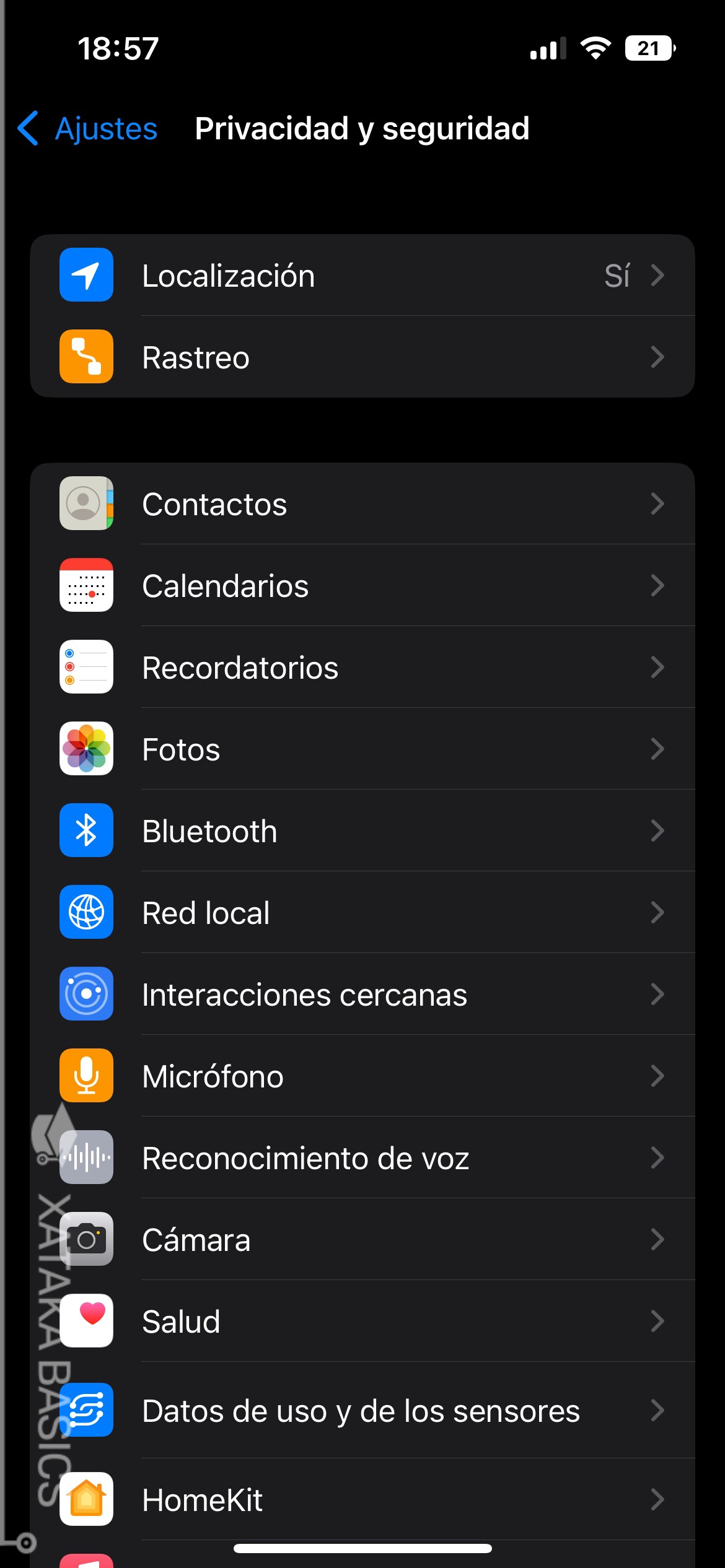
Task: Tap the orange Rastreo icon
Action: click(86, 357)
